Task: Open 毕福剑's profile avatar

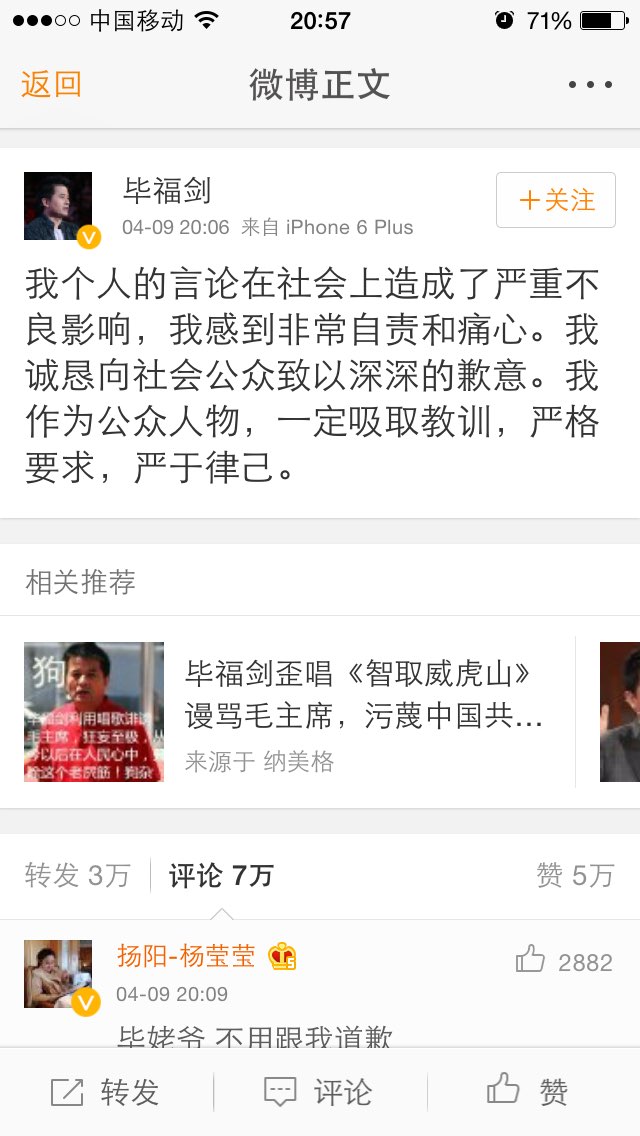Action: click(58, 206)
